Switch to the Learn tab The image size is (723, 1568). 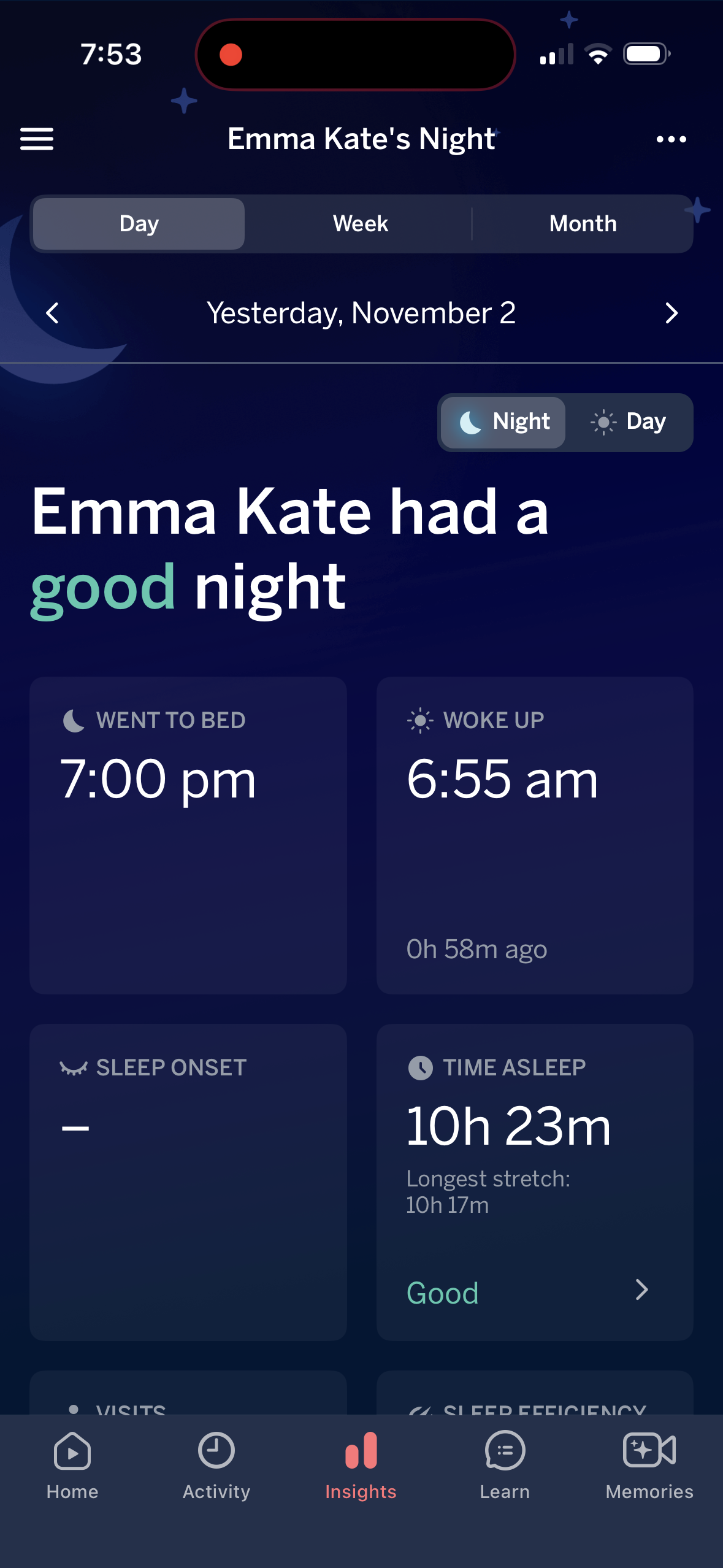tap(505, 1465)
